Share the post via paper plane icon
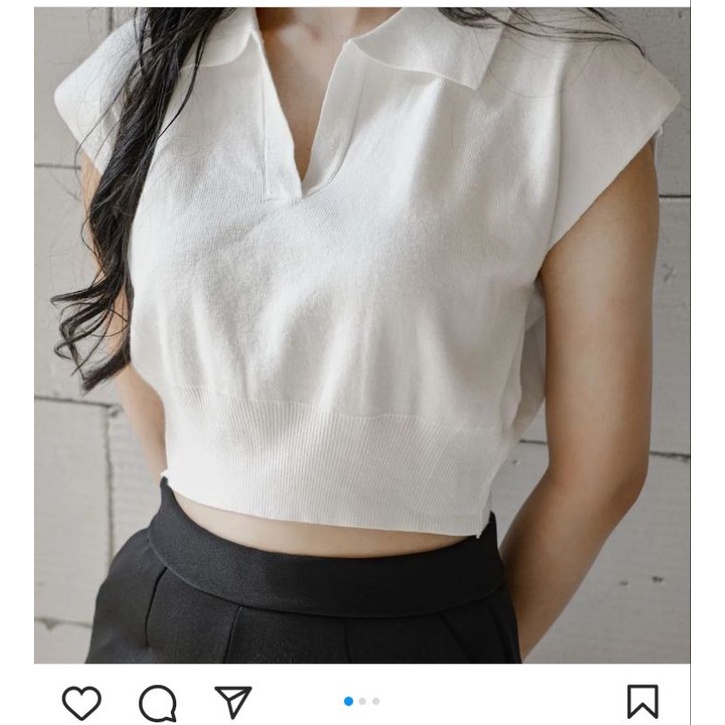This screenshot has height=725, width=725. [x=233, y=701]
